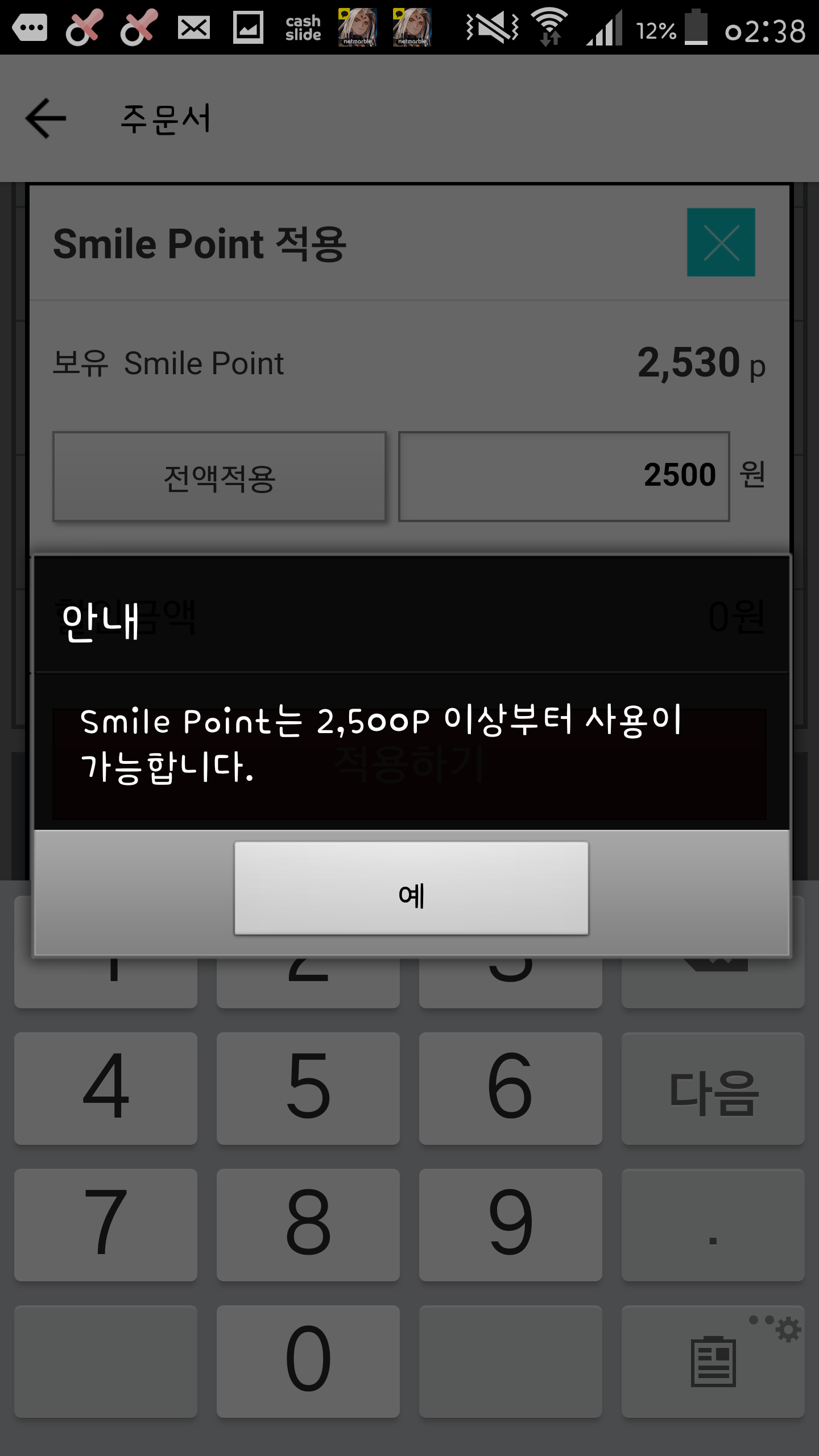This screenshot has width=819, height=1456.
Task: Apply full points with 전액적용
Action: coord(220,477)
